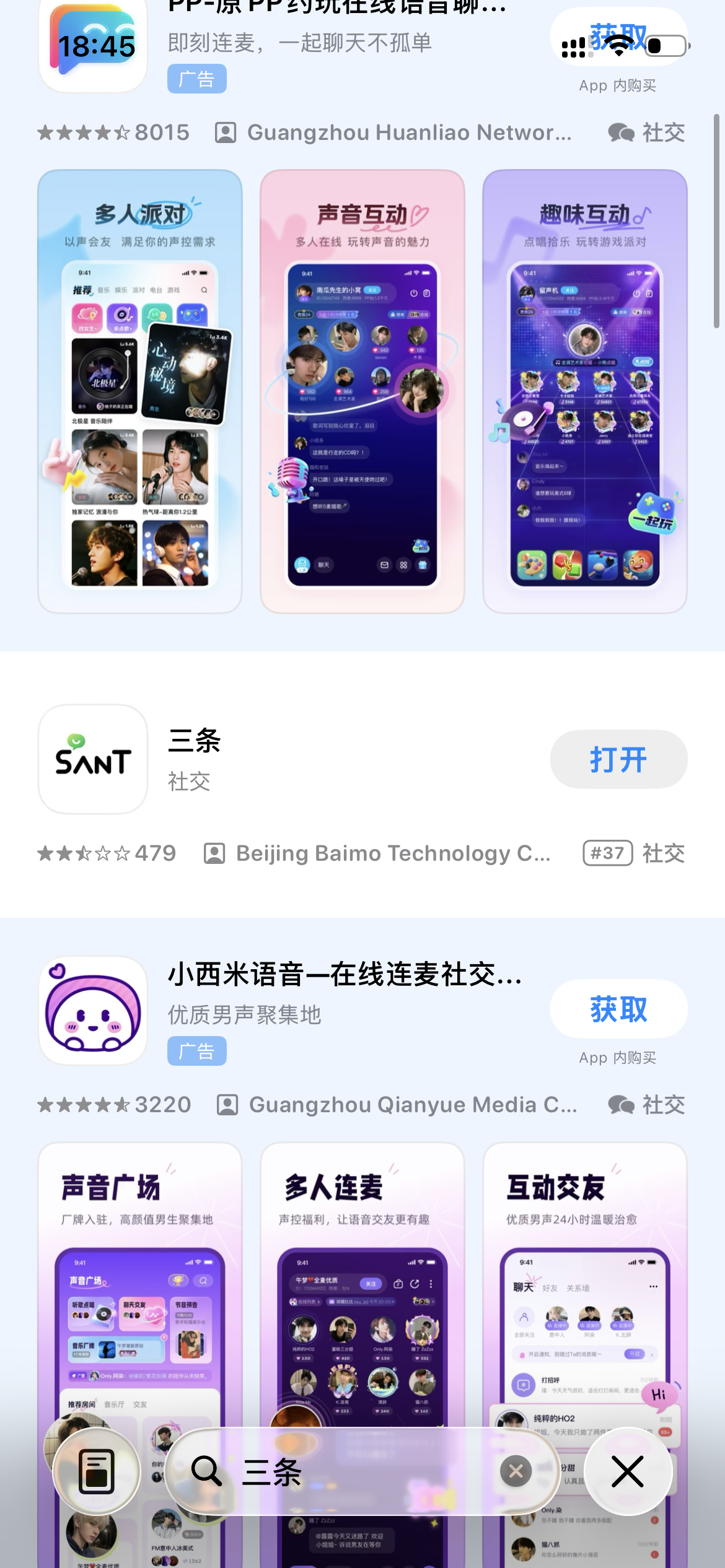Screen dimensions: 725x1568
Task: Open the 三条 app with 打开 button
Action: pos(618,759)
